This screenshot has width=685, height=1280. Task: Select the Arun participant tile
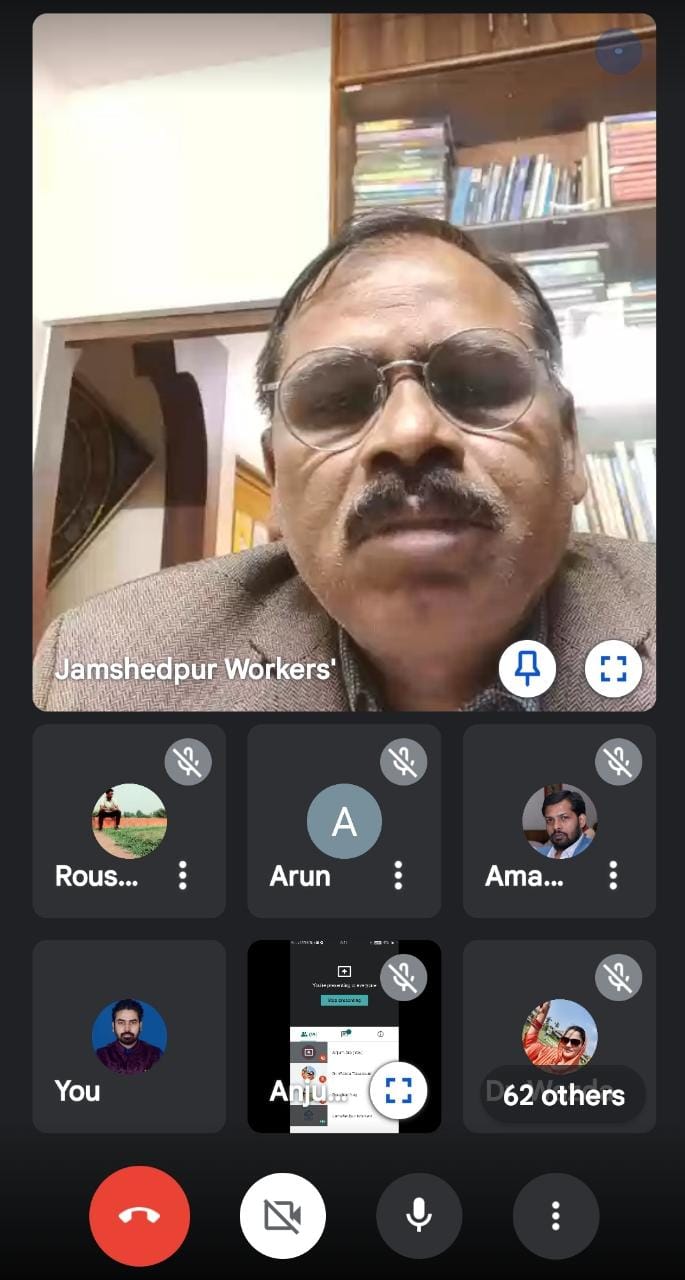pyautogui.click(x=343, y=822)
